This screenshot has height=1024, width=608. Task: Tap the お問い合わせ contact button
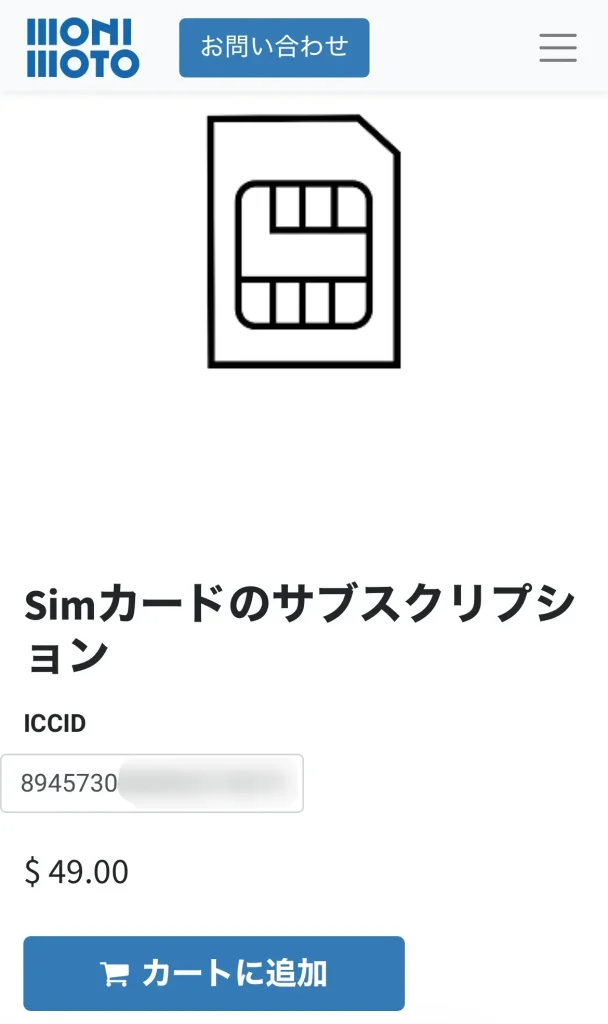point(274,47)
